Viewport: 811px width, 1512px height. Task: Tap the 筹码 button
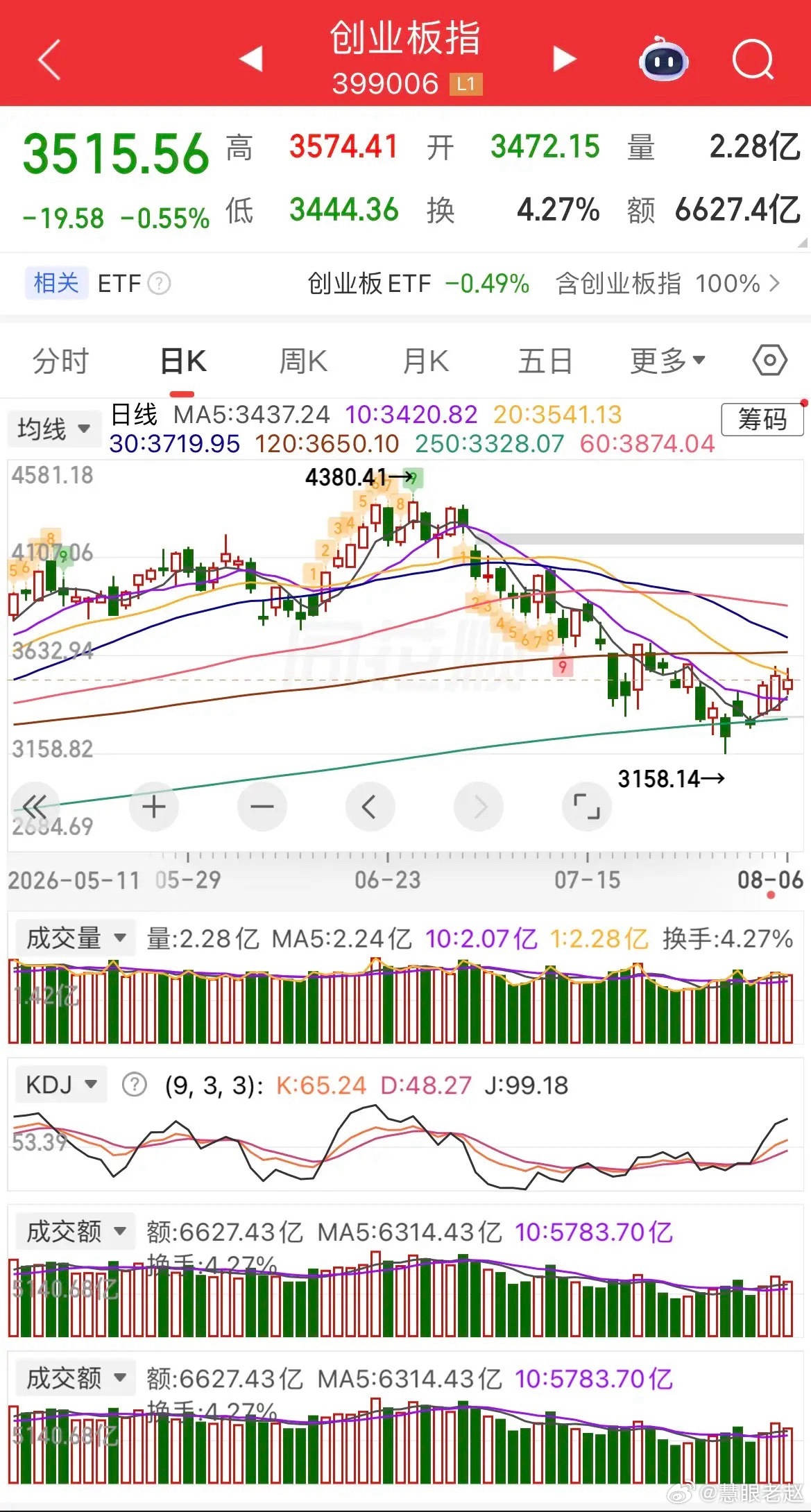[x=762, y=420]
